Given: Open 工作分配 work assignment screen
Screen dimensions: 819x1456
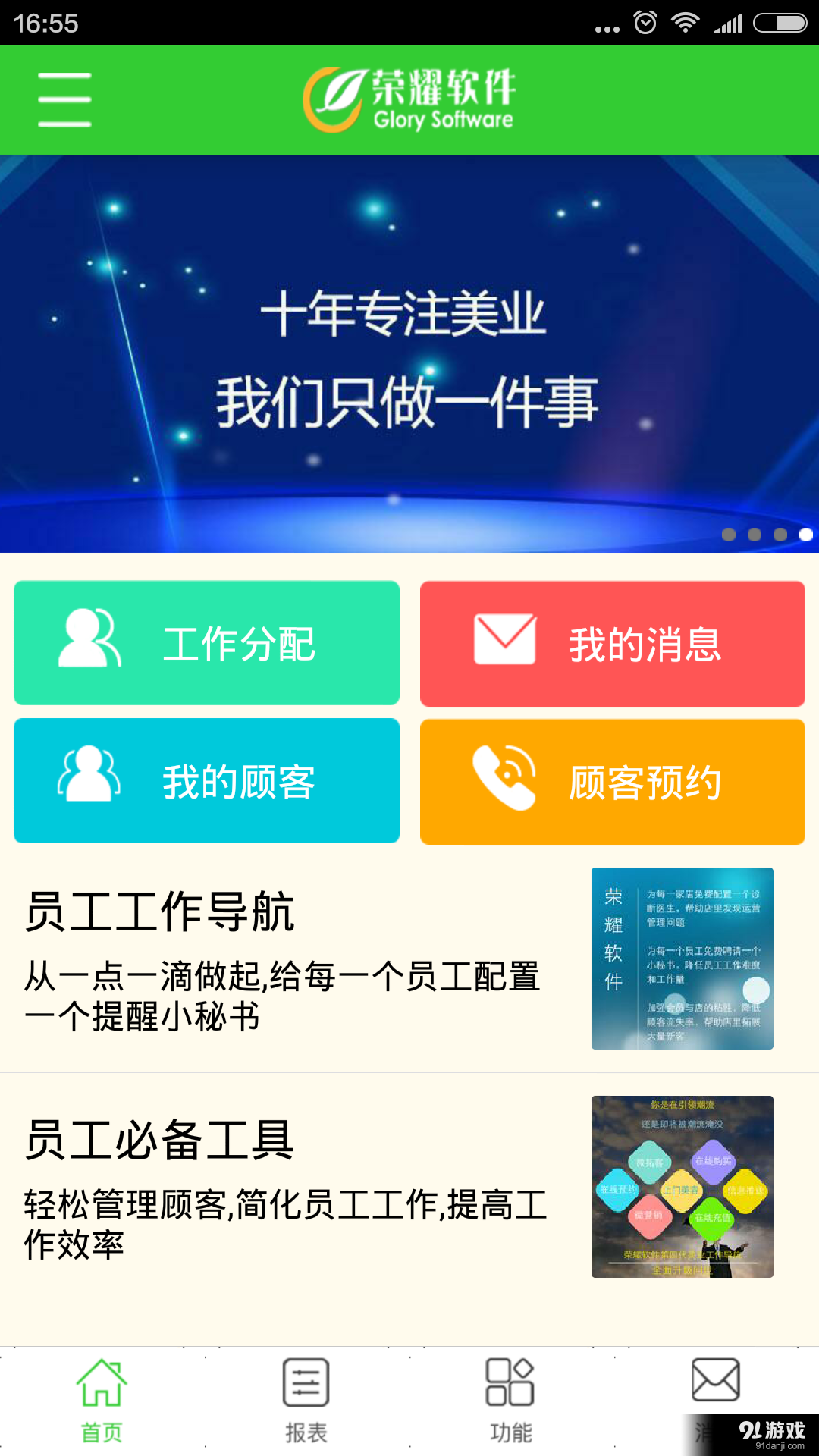Looking at the screenshot, I should [x=206, y=643].
